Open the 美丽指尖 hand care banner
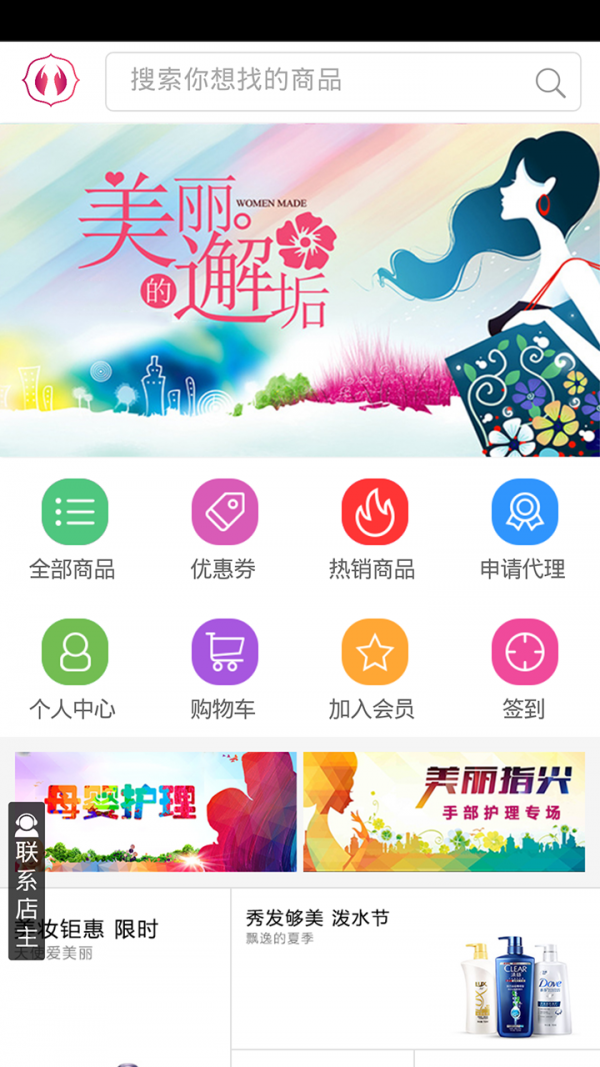Image resolution: width=600 pixels, height=1067 pixels. pyautogui.click(x=444, y=811)
